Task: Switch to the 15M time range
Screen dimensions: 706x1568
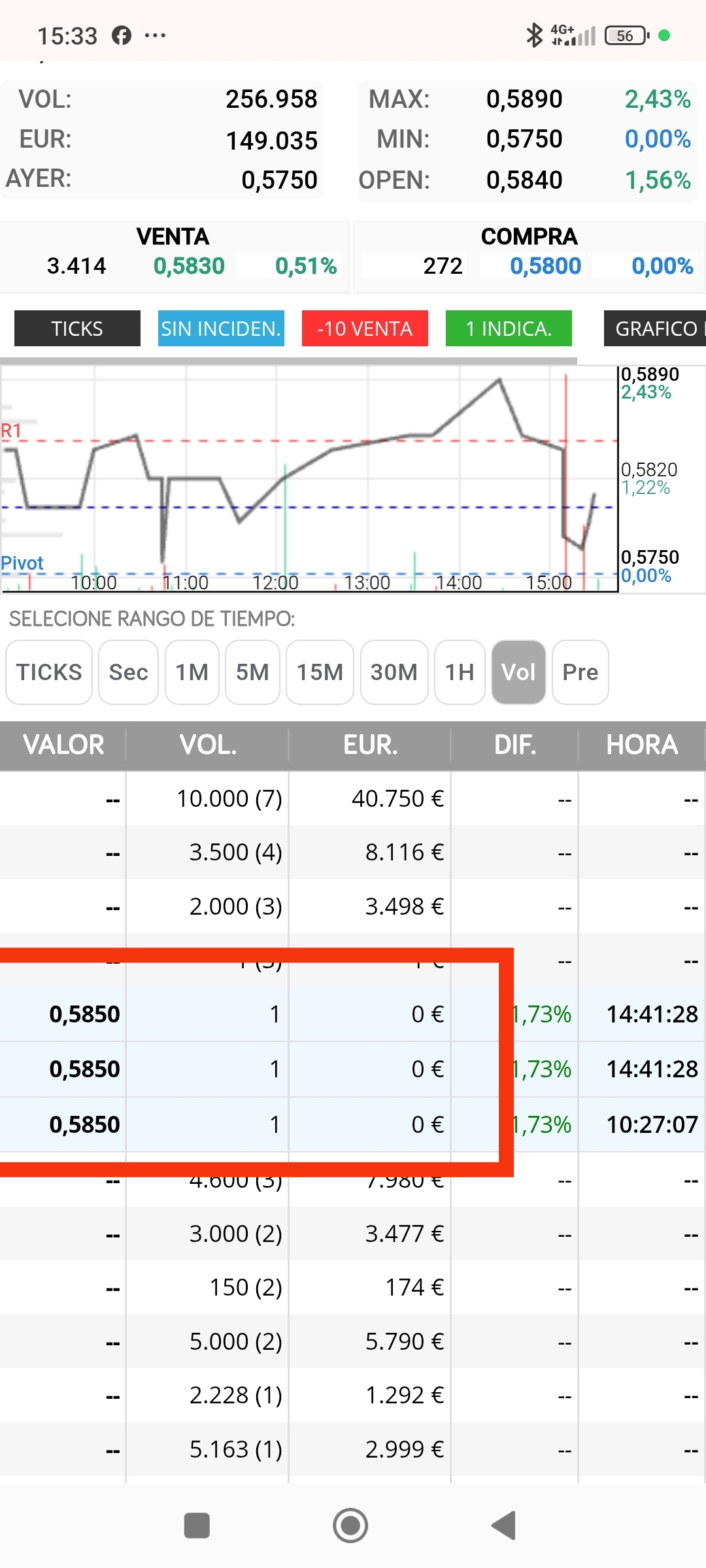Action: point(320,672)
